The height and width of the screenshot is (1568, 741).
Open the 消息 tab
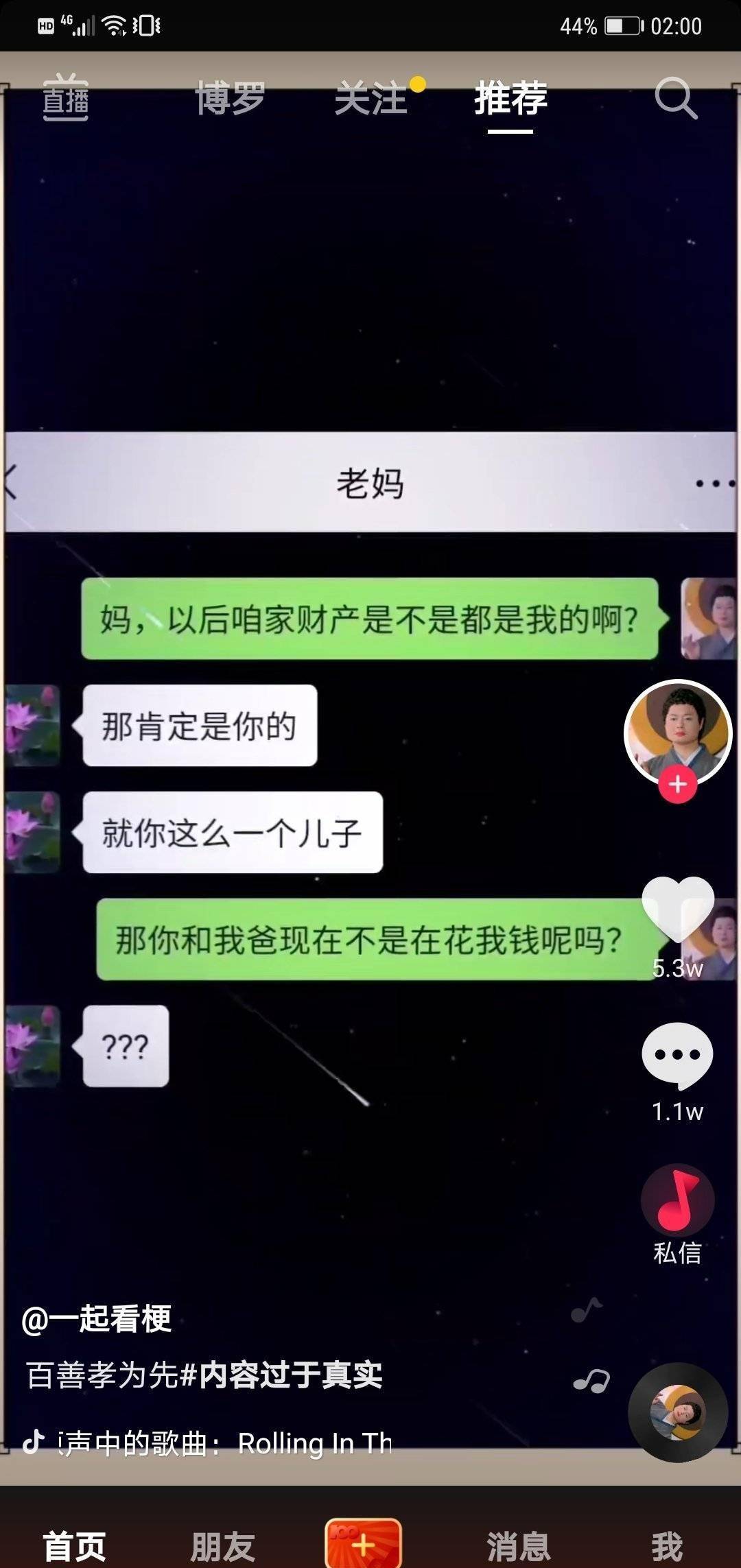coord(519,1546)
